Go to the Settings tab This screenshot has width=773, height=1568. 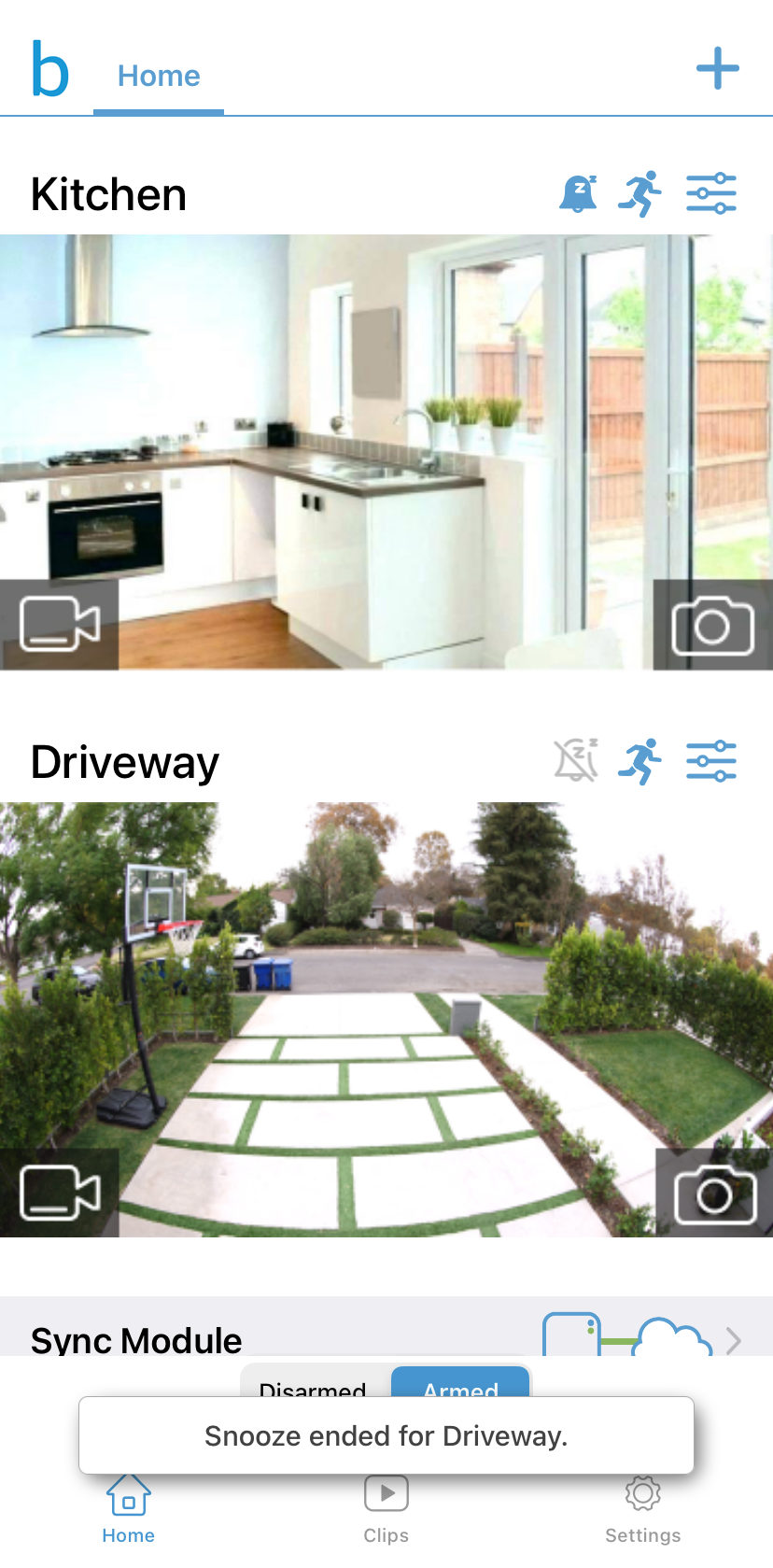point(642,1508)
